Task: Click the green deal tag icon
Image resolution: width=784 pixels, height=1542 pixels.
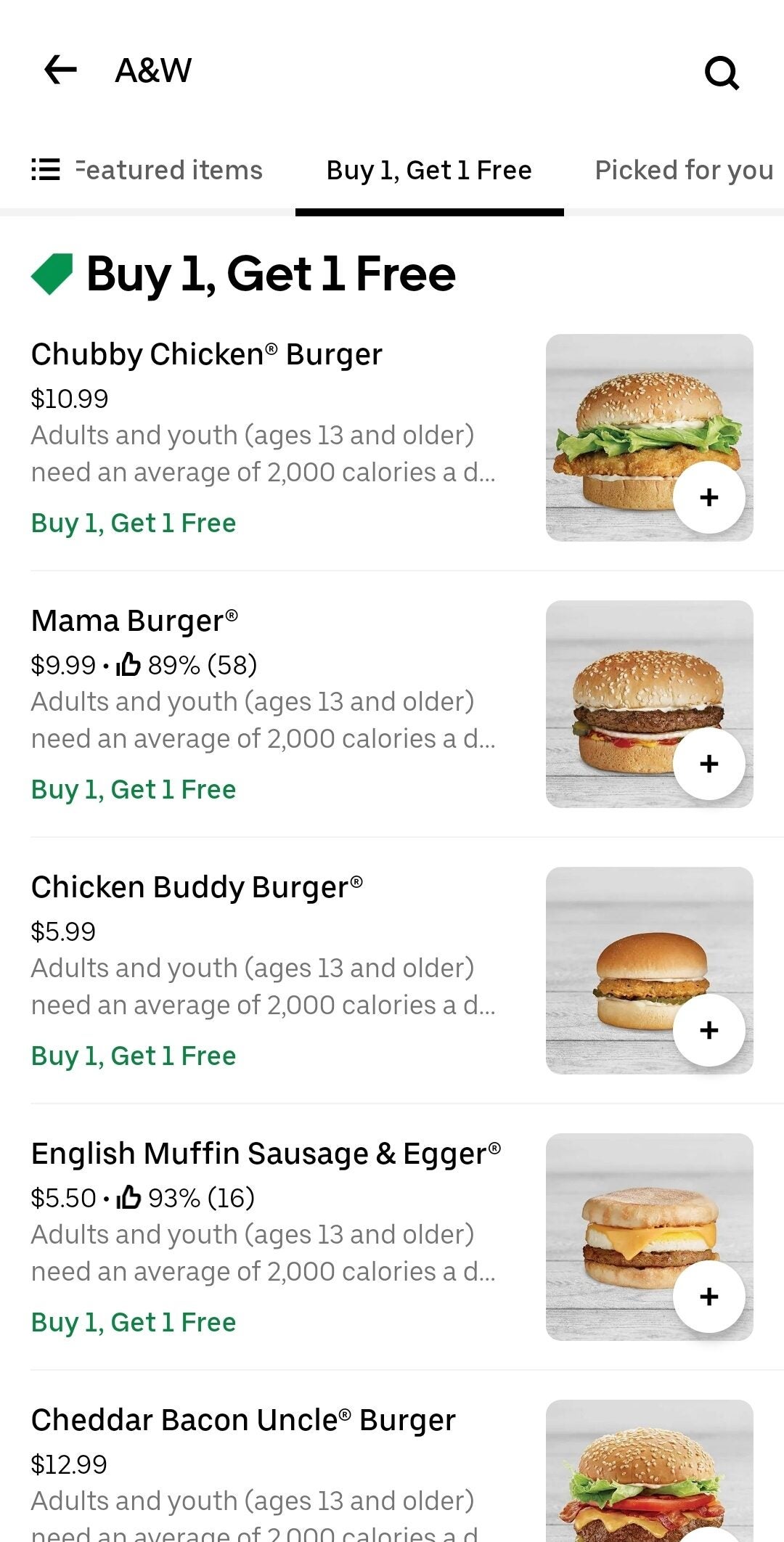Action: pos(53,273)
